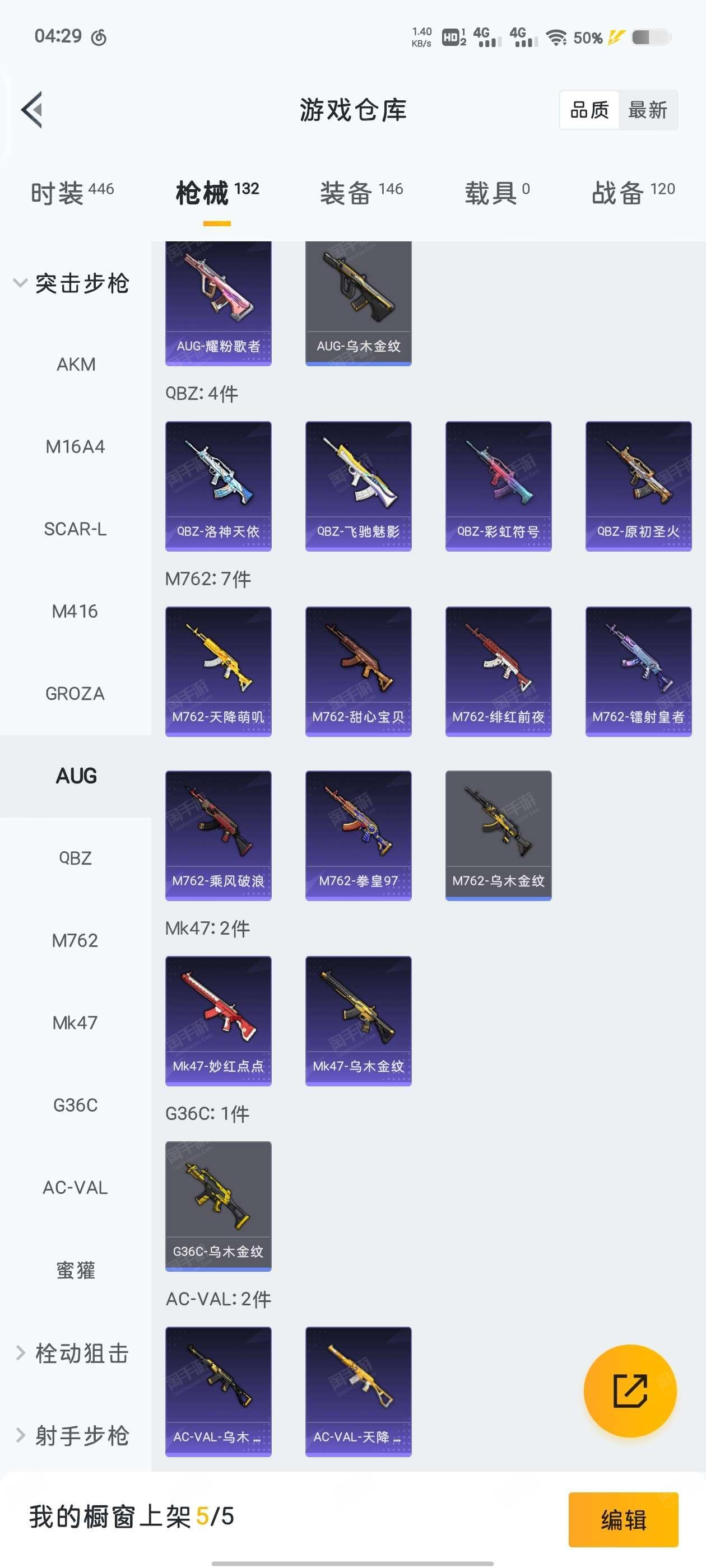706x1568 pixels.
Task: View the M762-天降萌叽 skin
Action: 218,671
